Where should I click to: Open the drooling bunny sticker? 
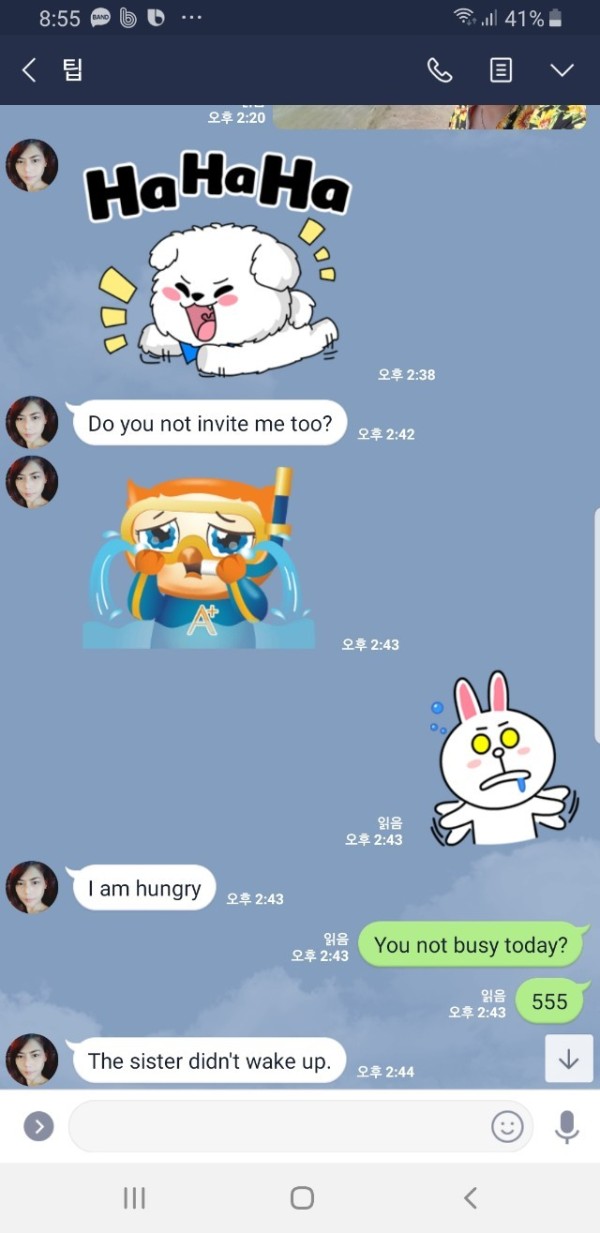tap(498, 760)
